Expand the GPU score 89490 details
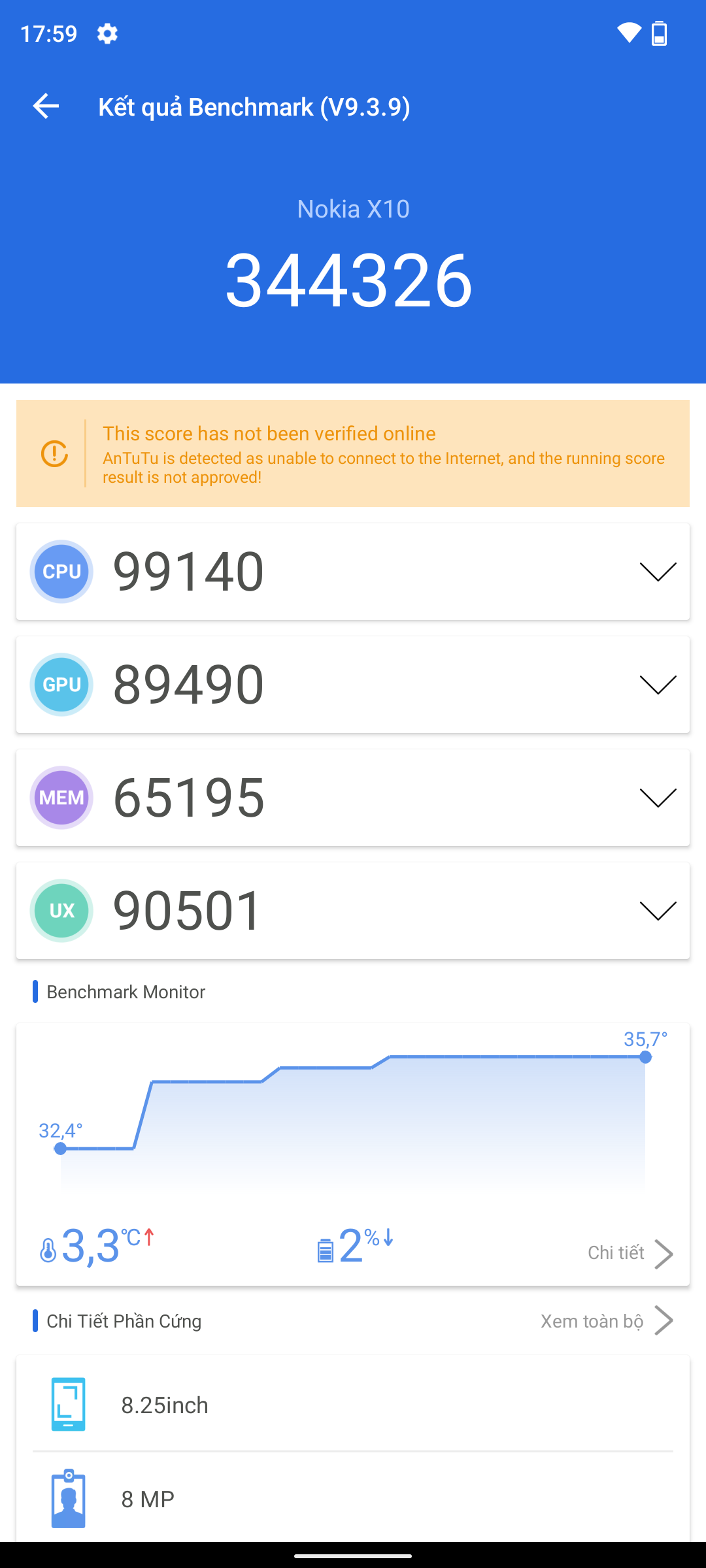706x1568 pixels. pos(353,685)
